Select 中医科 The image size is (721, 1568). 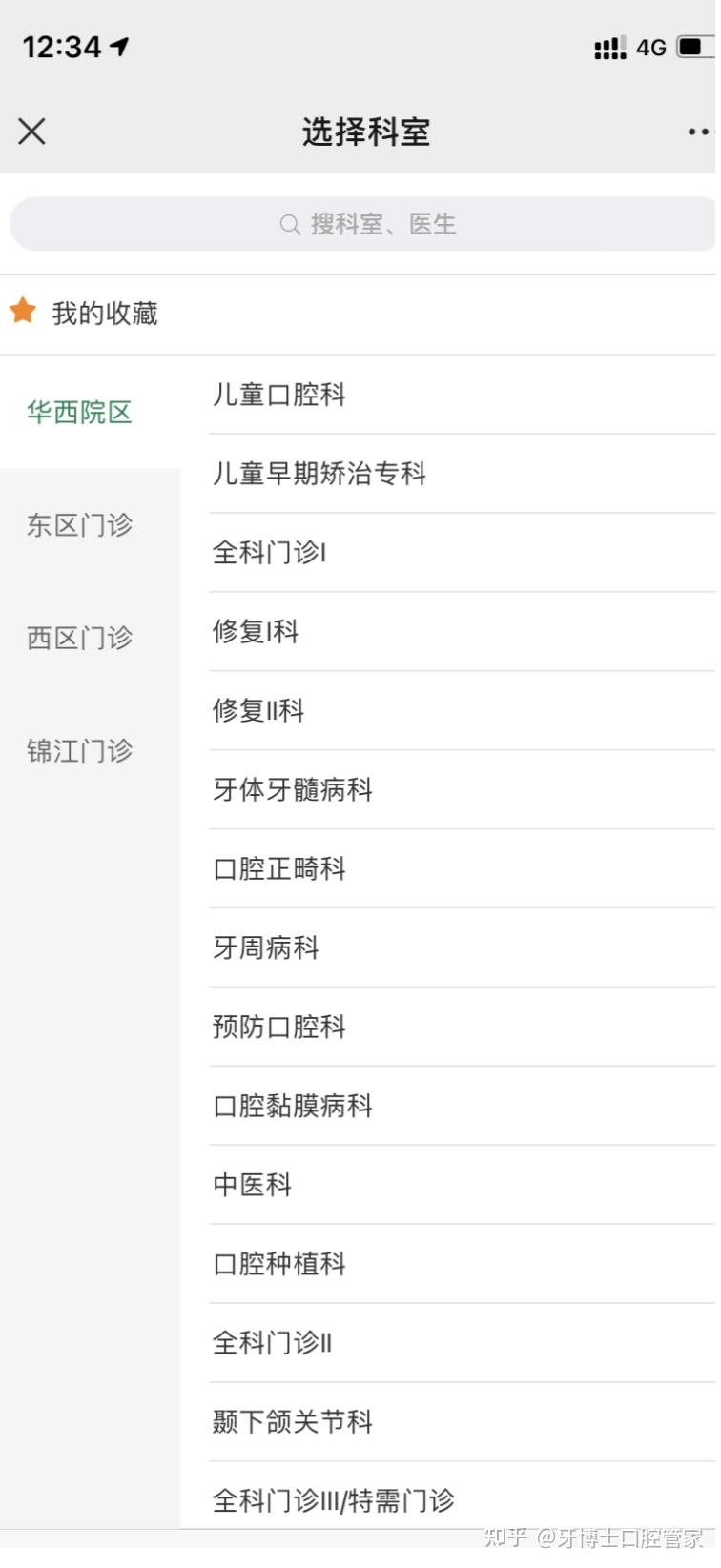click(x=253, y=1186)
